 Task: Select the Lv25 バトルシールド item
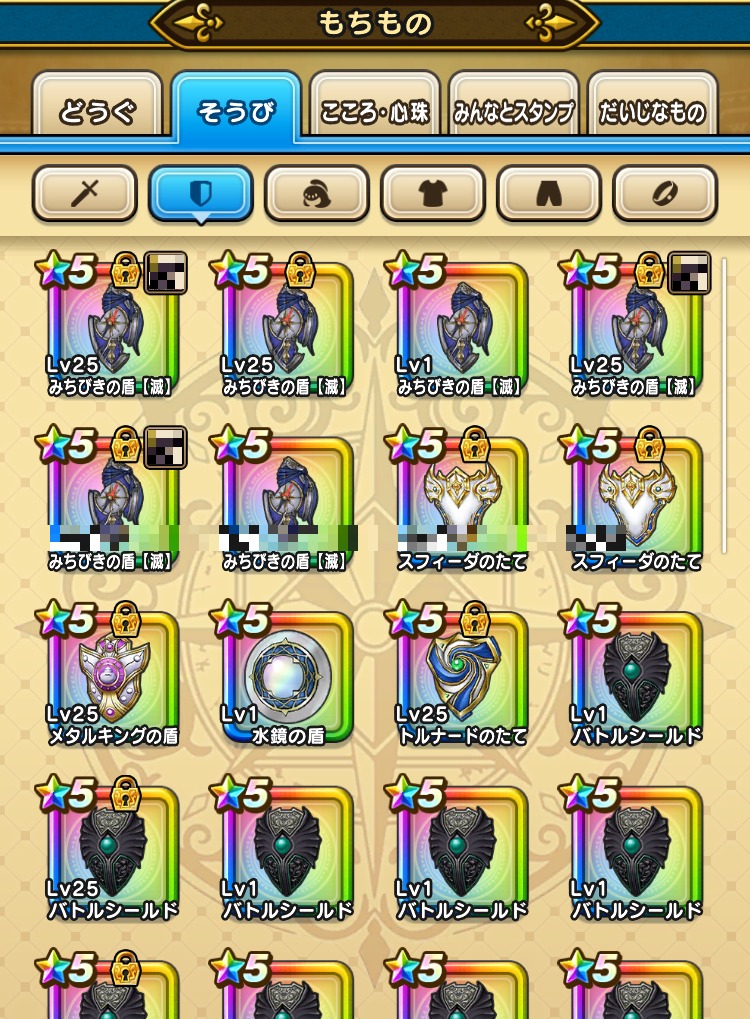coord(112,852)
